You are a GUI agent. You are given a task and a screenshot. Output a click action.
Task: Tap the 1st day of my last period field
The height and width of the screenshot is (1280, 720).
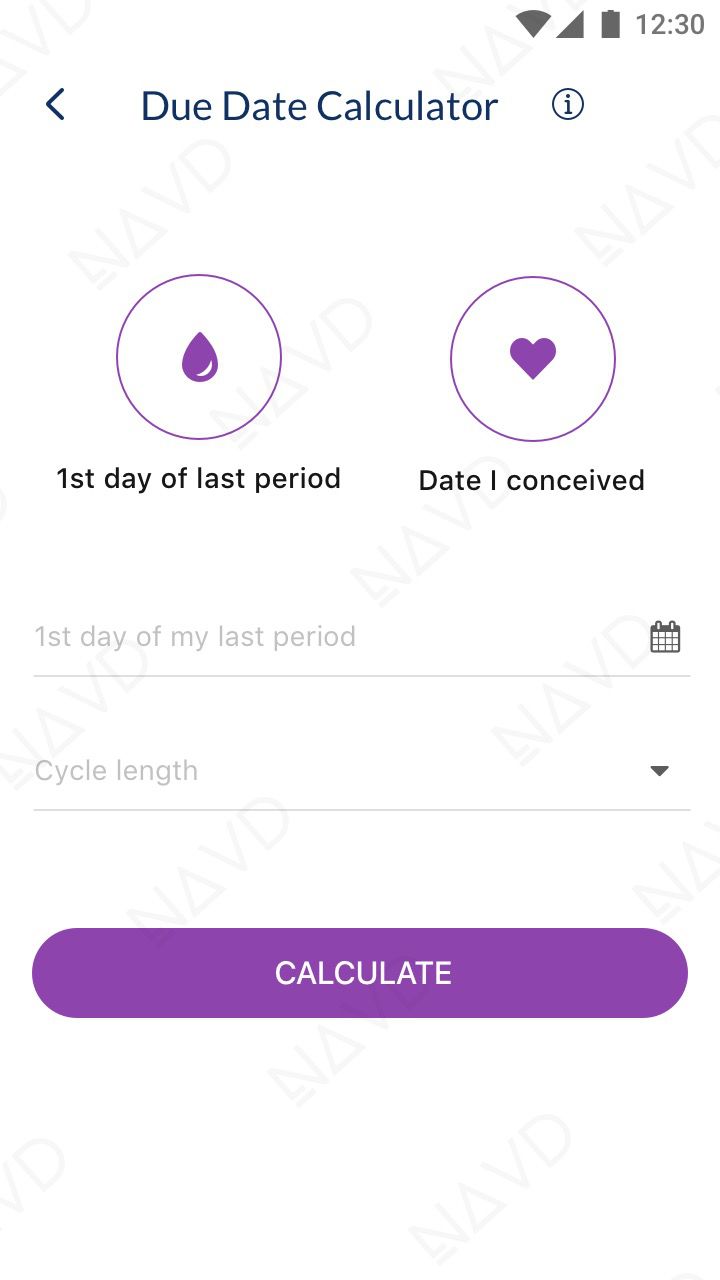coord(362,637)
